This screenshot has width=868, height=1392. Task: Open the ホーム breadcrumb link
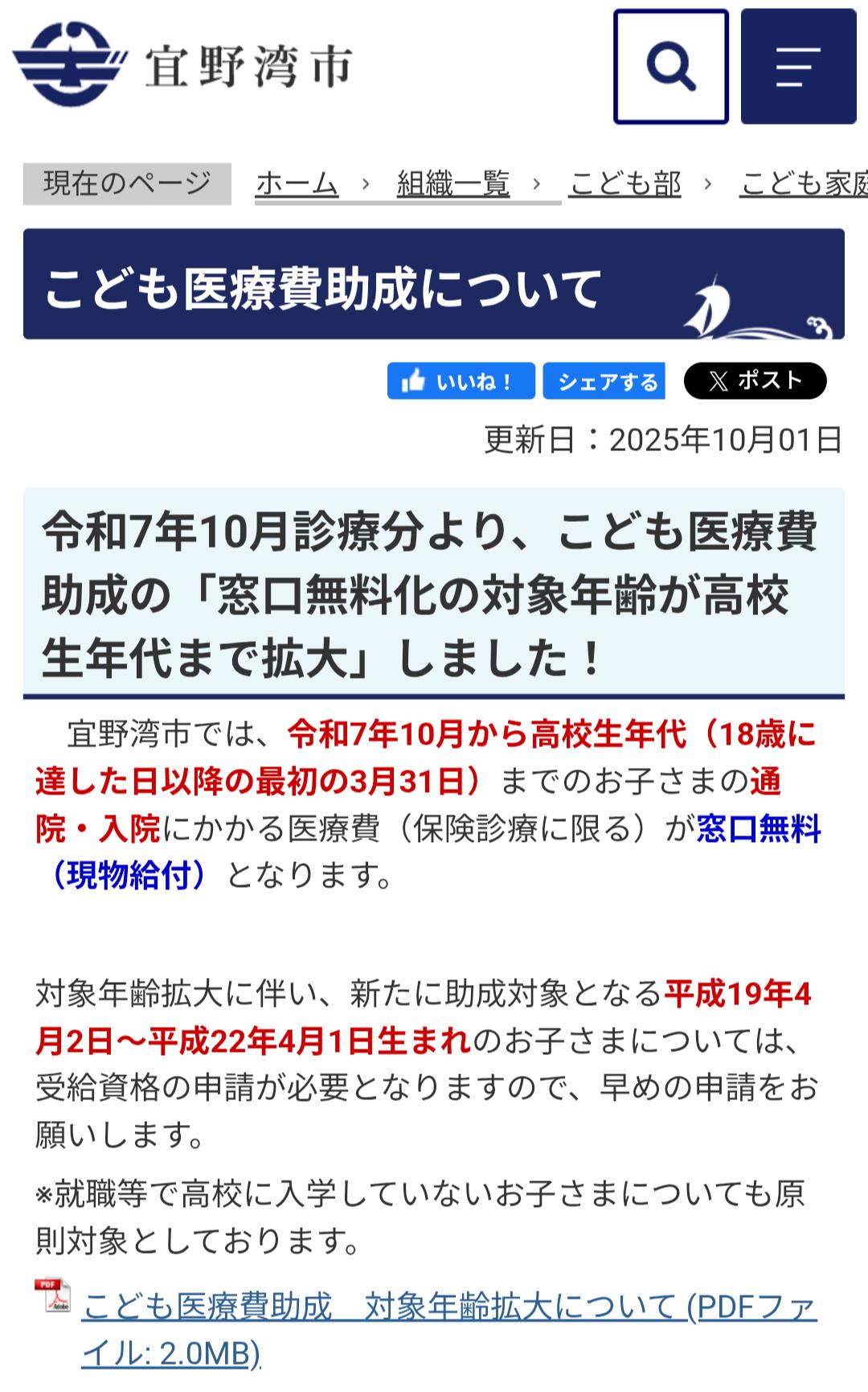pyautogui.click(x=297, y=184)
